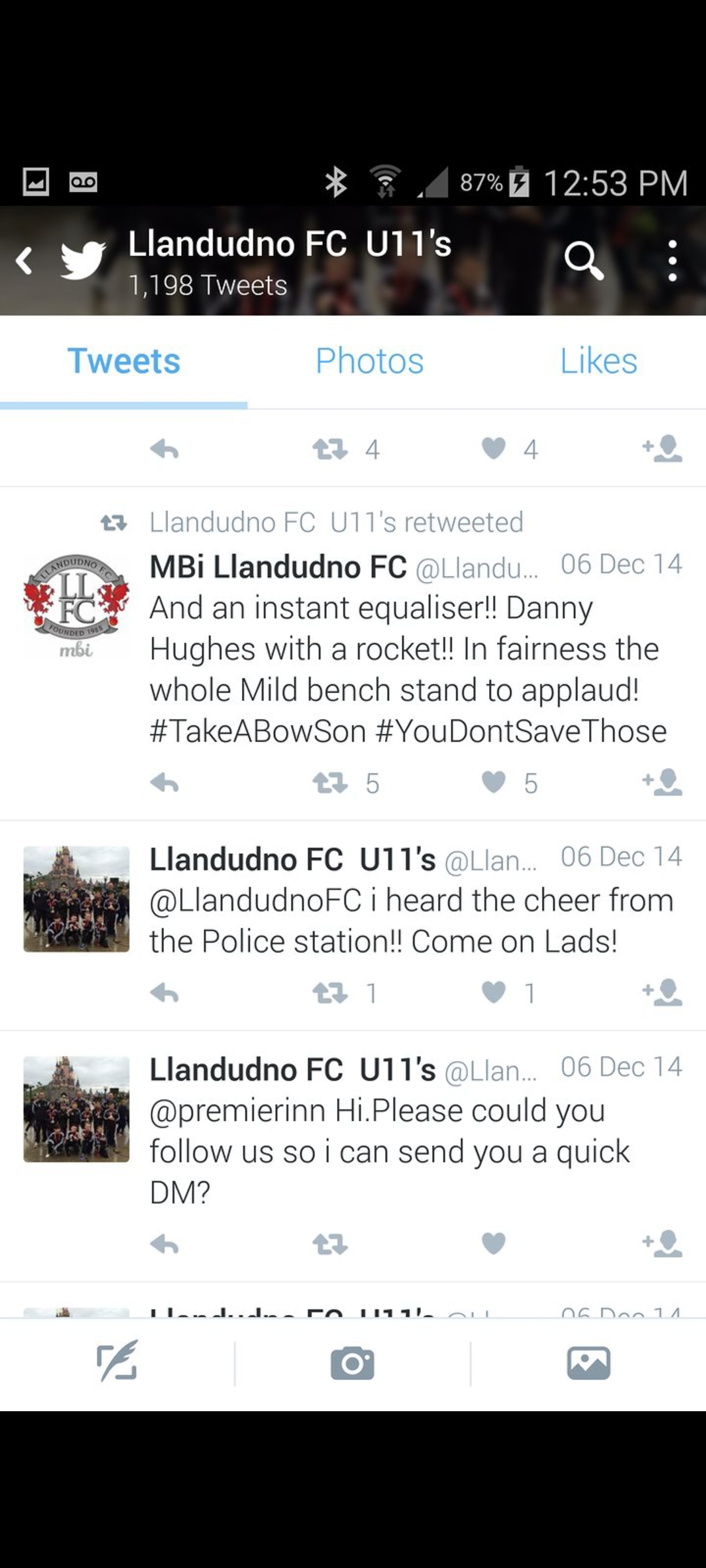
Task: Like the instant equaliser tweet
Action: pos(494,782)
